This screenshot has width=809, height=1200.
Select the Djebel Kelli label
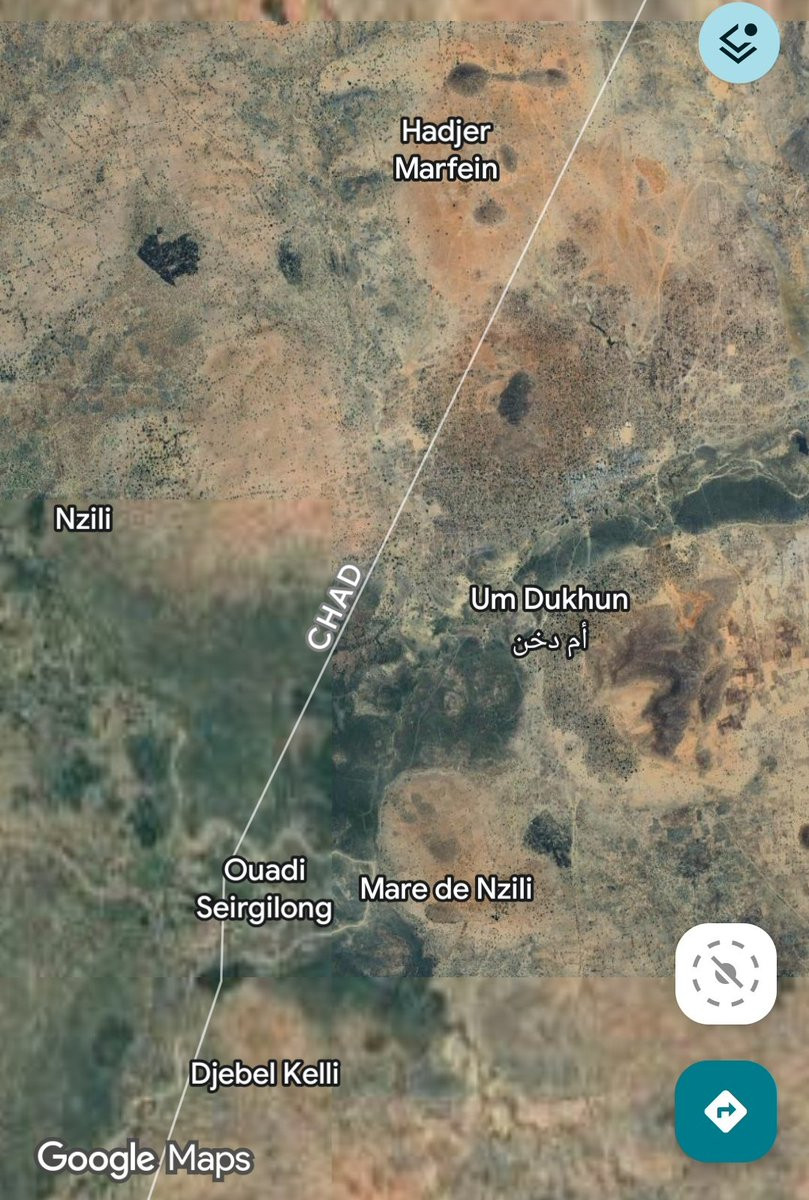coord(265,1075)
